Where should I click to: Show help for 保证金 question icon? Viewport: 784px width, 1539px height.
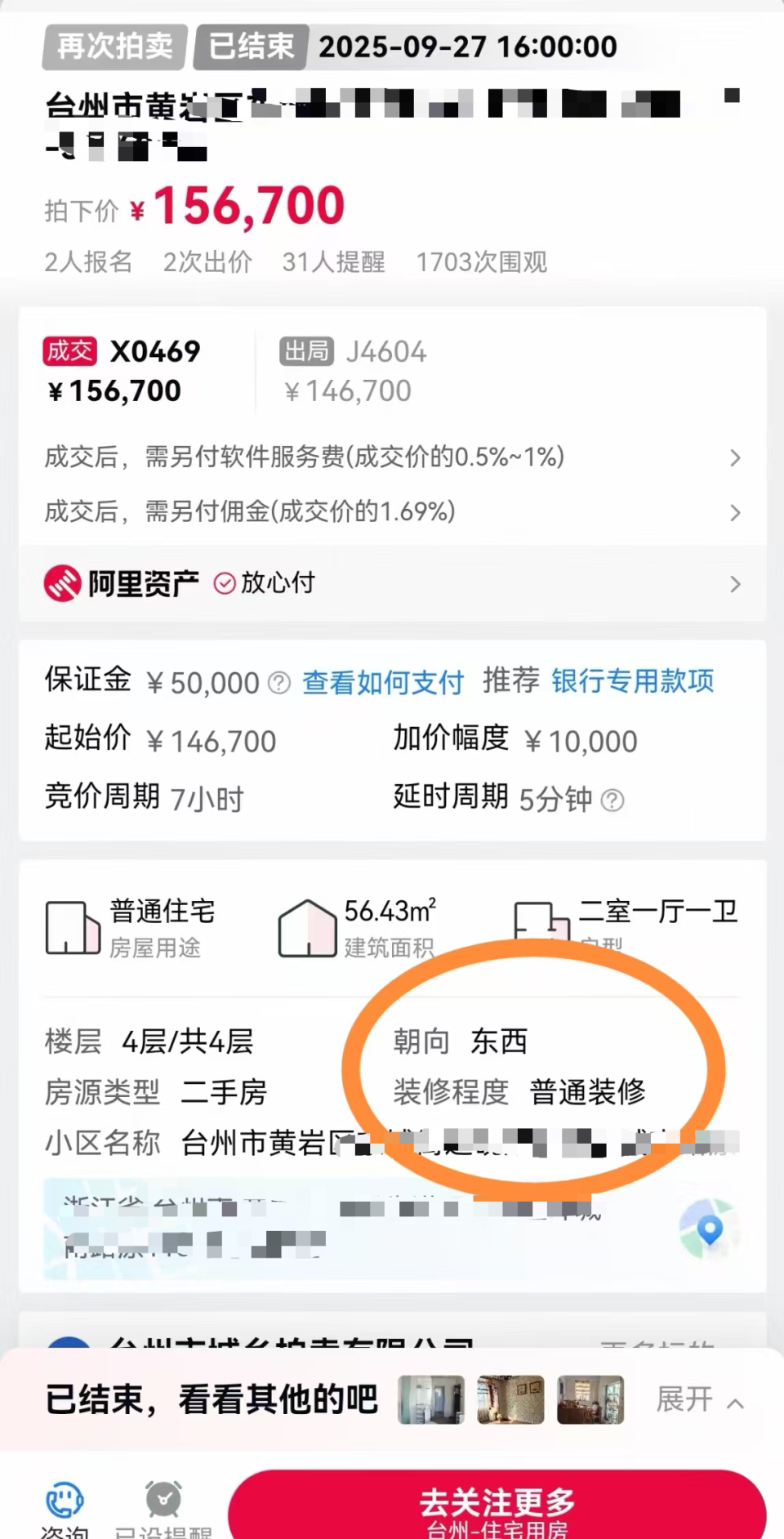click(x=279, y=683)
